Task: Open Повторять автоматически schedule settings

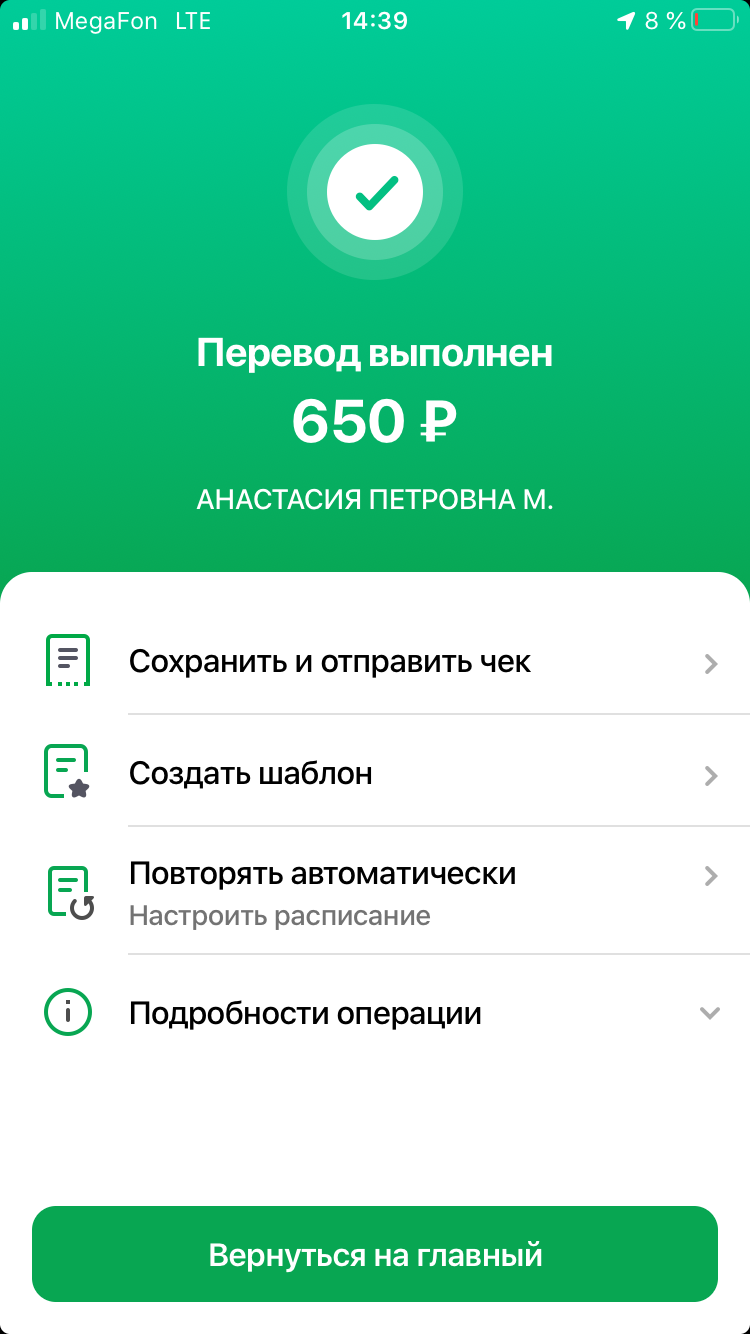Action: tap(375, 890)
